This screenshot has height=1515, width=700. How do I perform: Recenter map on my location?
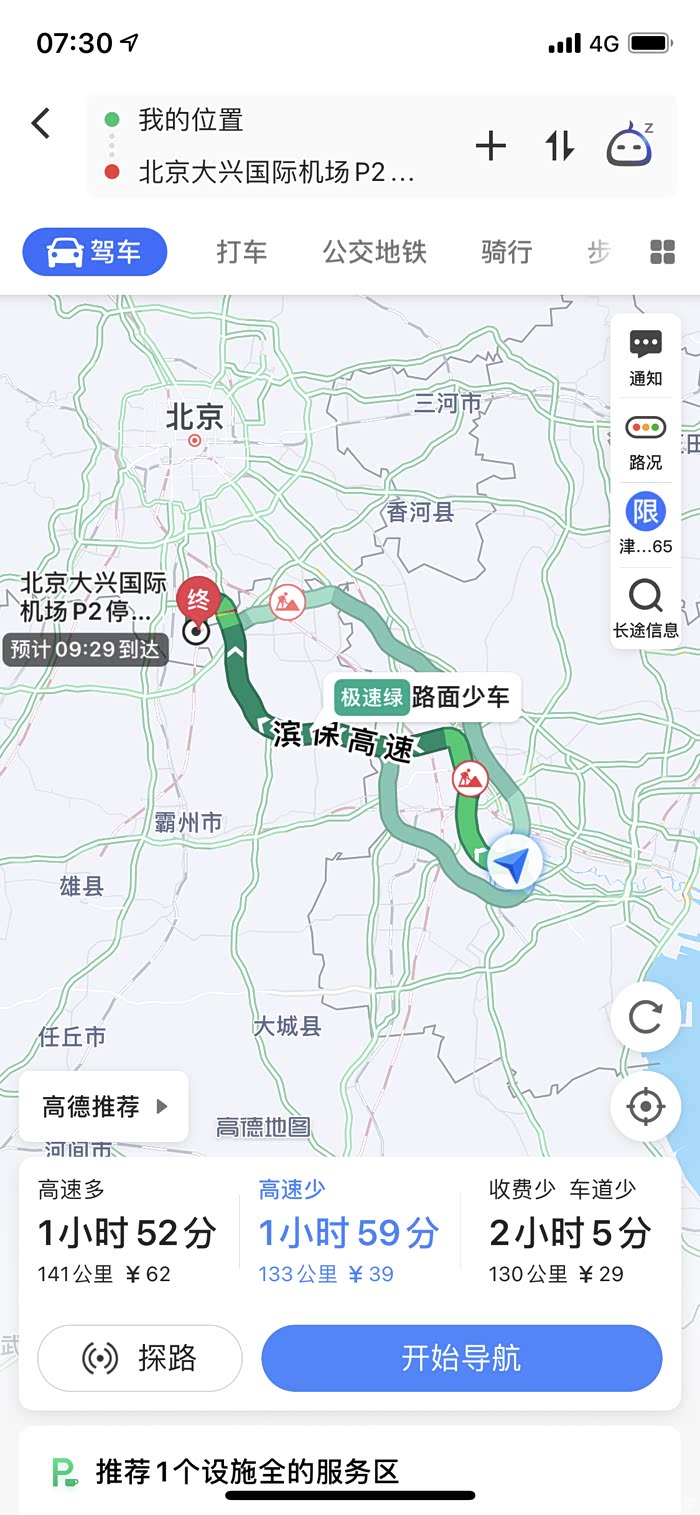(645, 1106)
